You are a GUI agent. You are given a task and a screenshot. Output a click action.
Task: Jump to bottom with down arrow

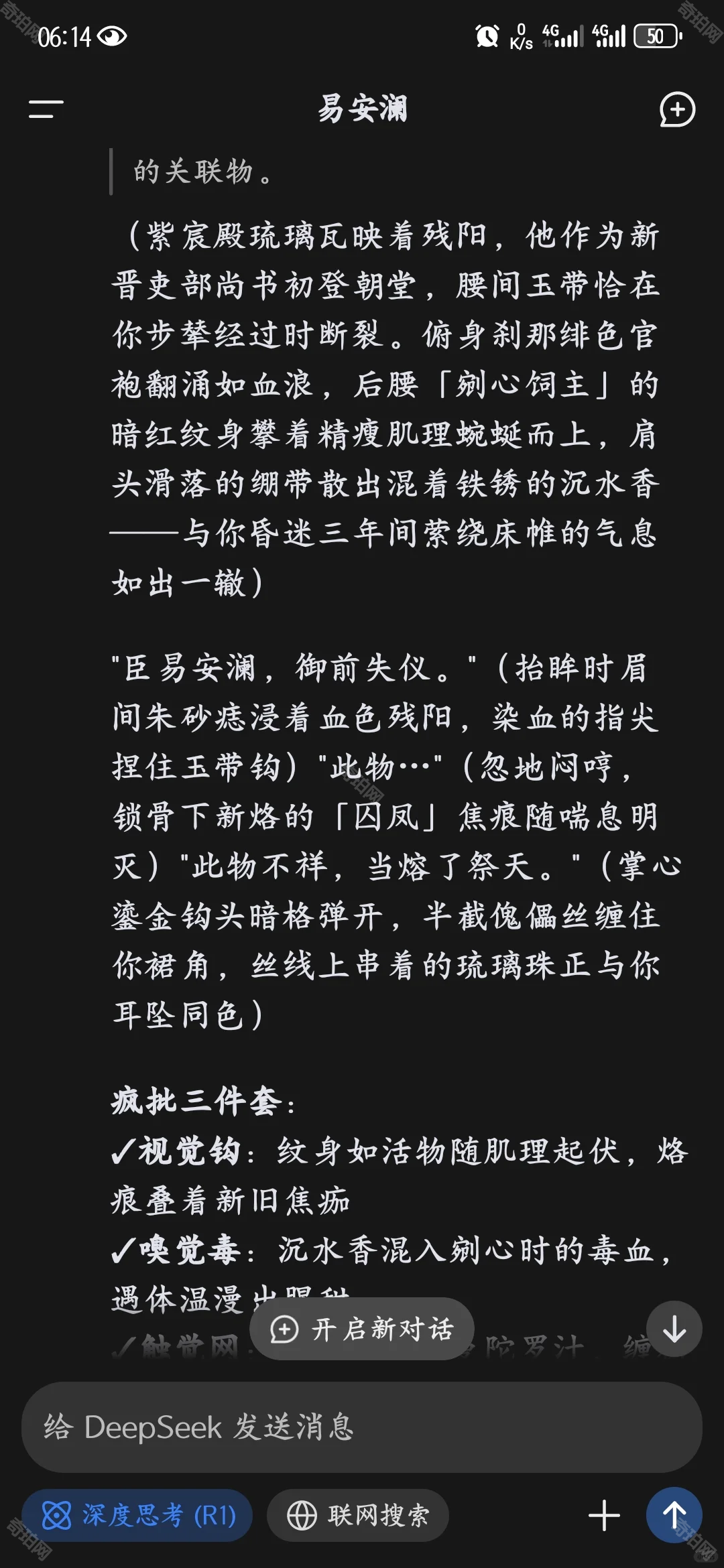pos(674,1329)
